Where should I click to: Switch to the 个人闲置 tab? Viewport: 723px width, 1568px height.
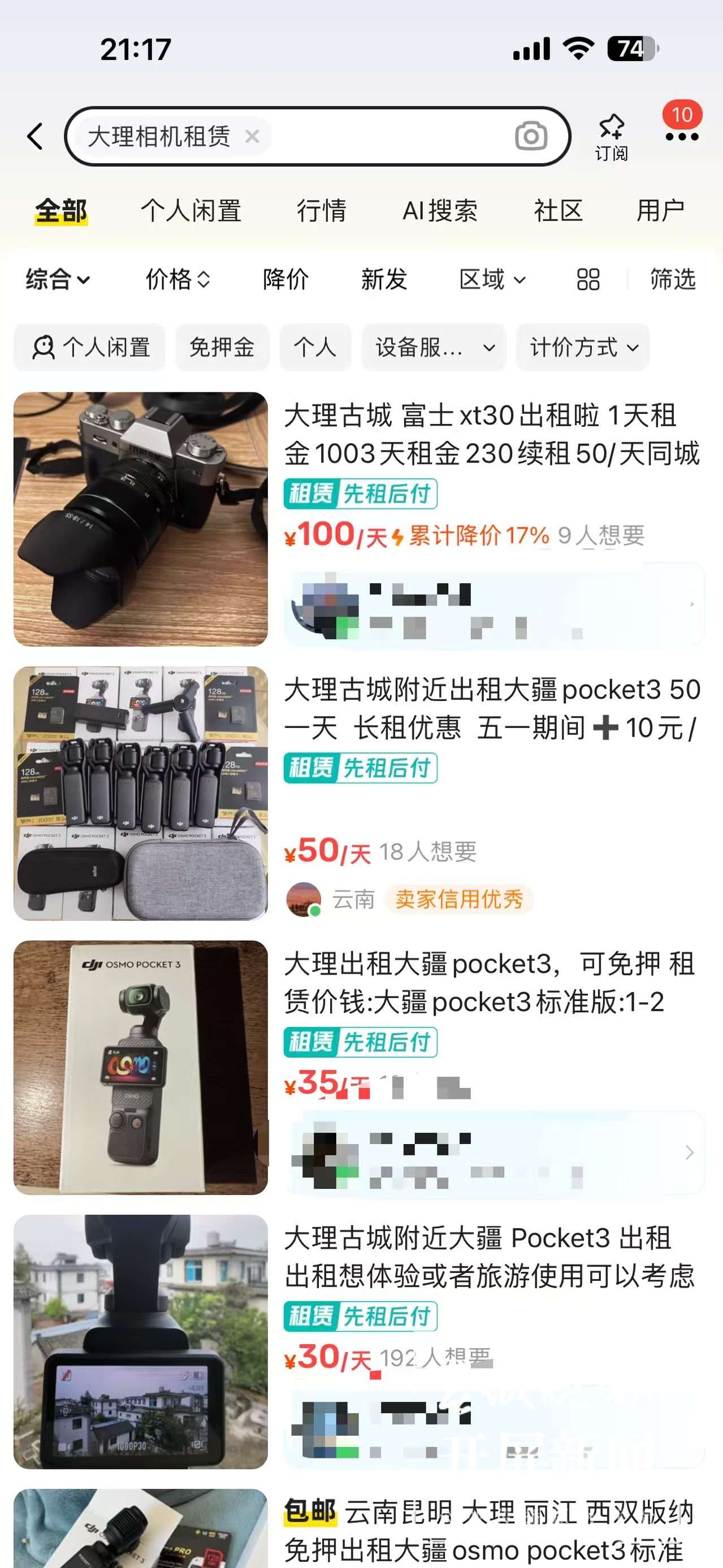(191, 211)
